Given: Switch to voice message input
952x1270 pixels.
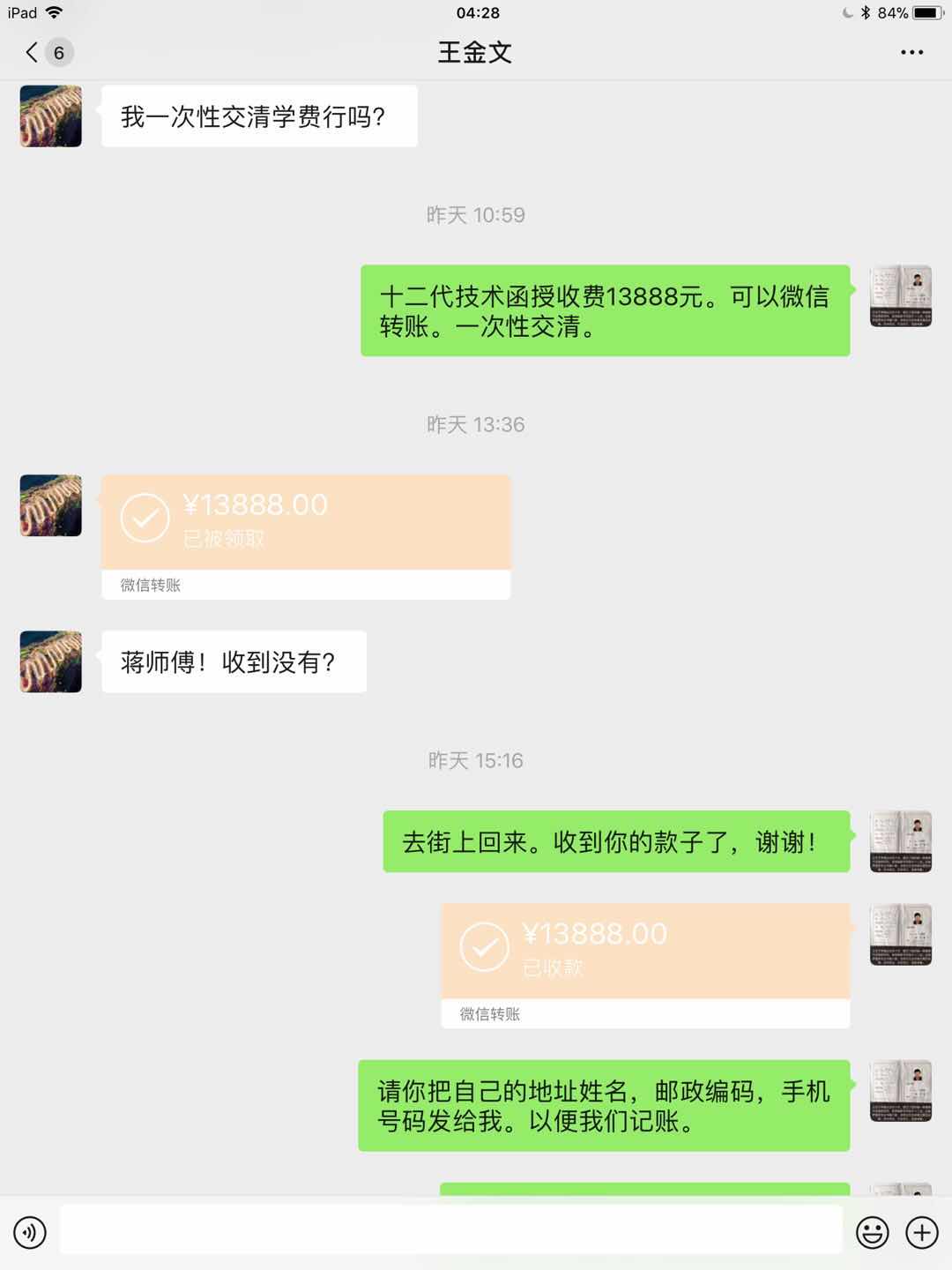Looking at the screenshot, I should click(x=29, y=1232).
